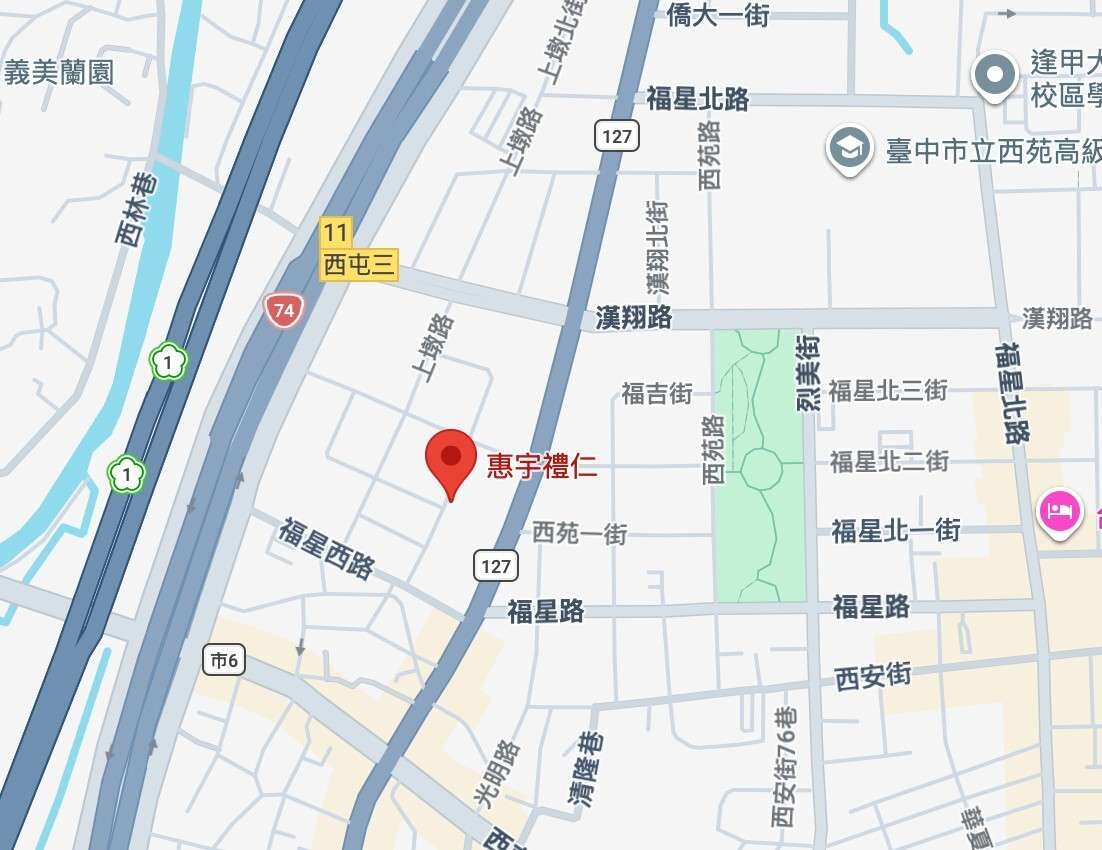This screenshot has width=1102, height=850.
Task: Open the 臺中市立西苑高級中學 school marker
Action: 849,149
